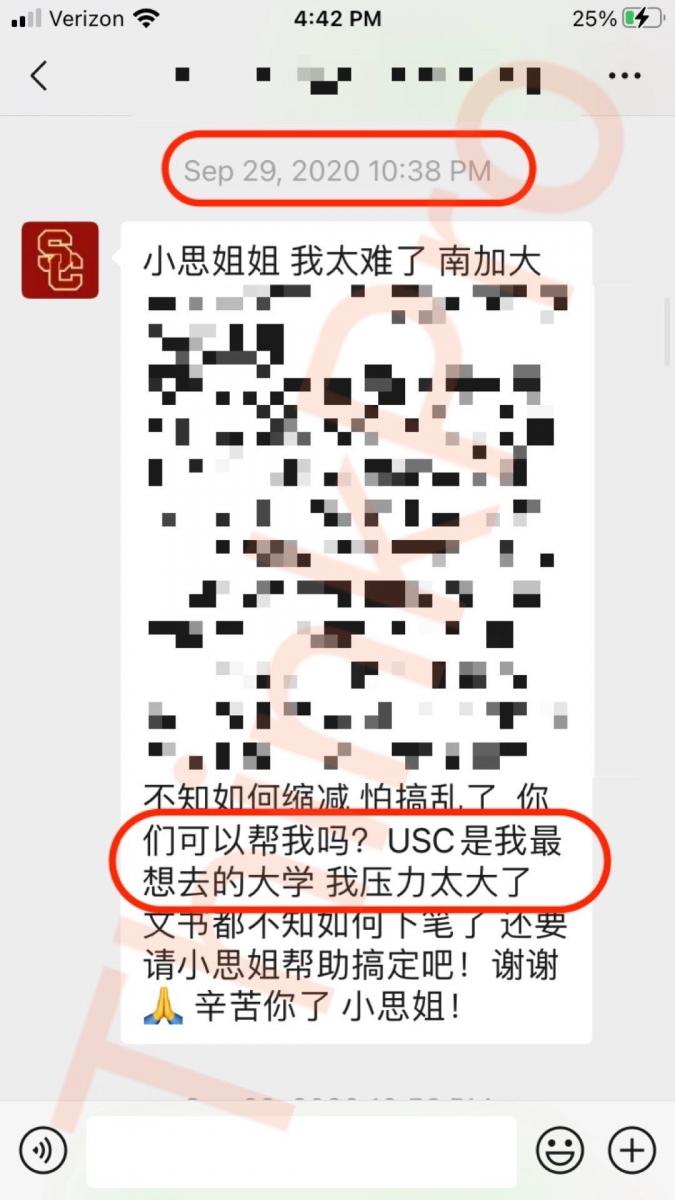Open the chat options overflow menu

coord(624,76)
